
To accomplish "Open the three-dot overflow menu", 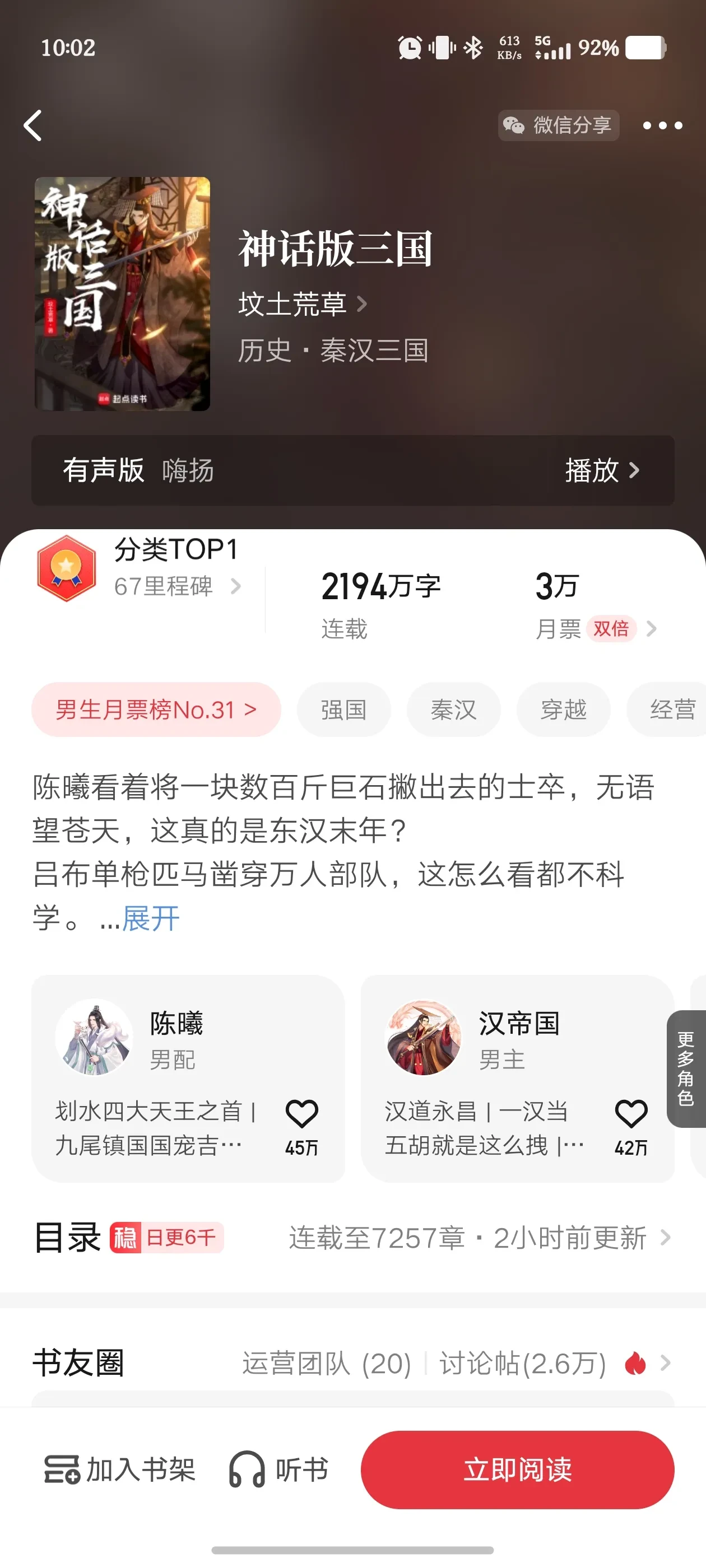I will click(662, 125).
